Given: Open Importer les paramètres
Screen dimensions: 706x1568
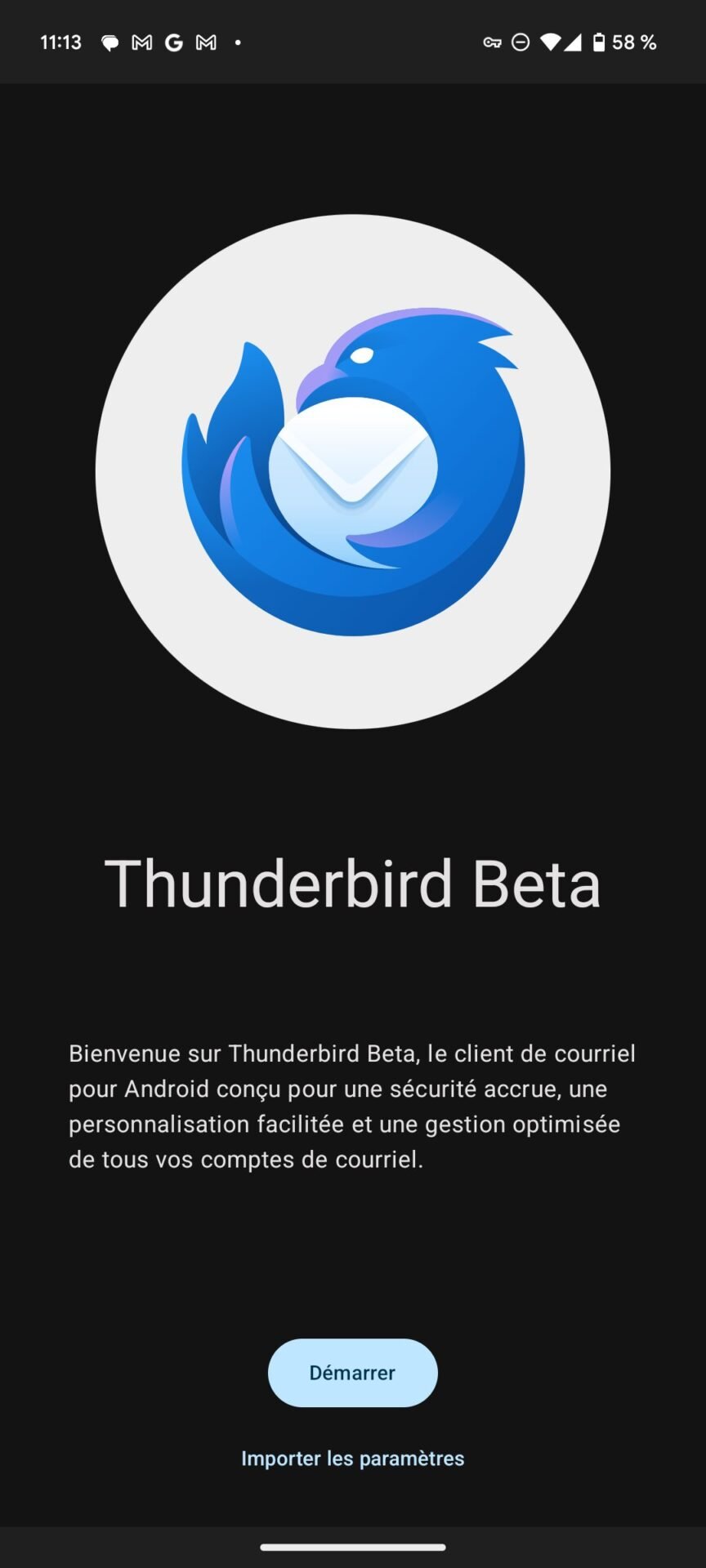Looking at the screenshot, I should point(353,1459).
